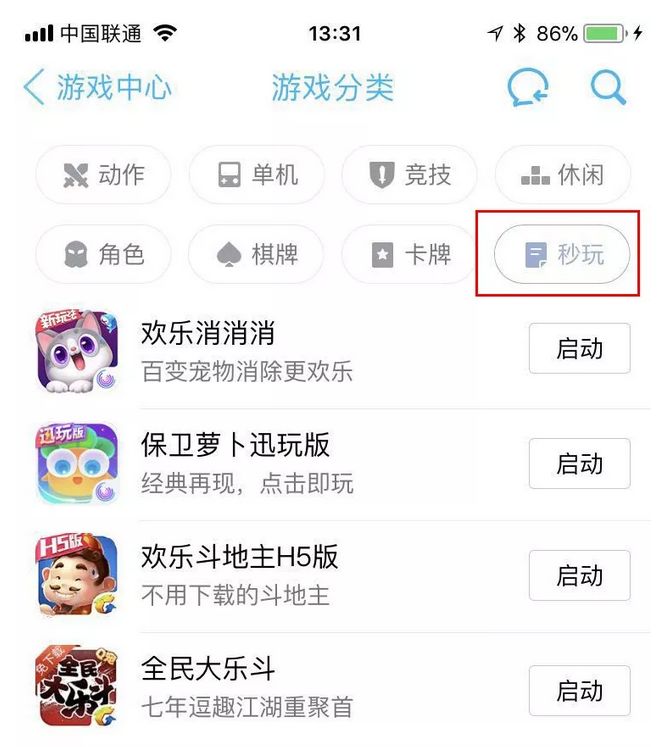Launch 全民大乐斗 with its 启动 button
The image size is (669, 747).
click(579, 690)
